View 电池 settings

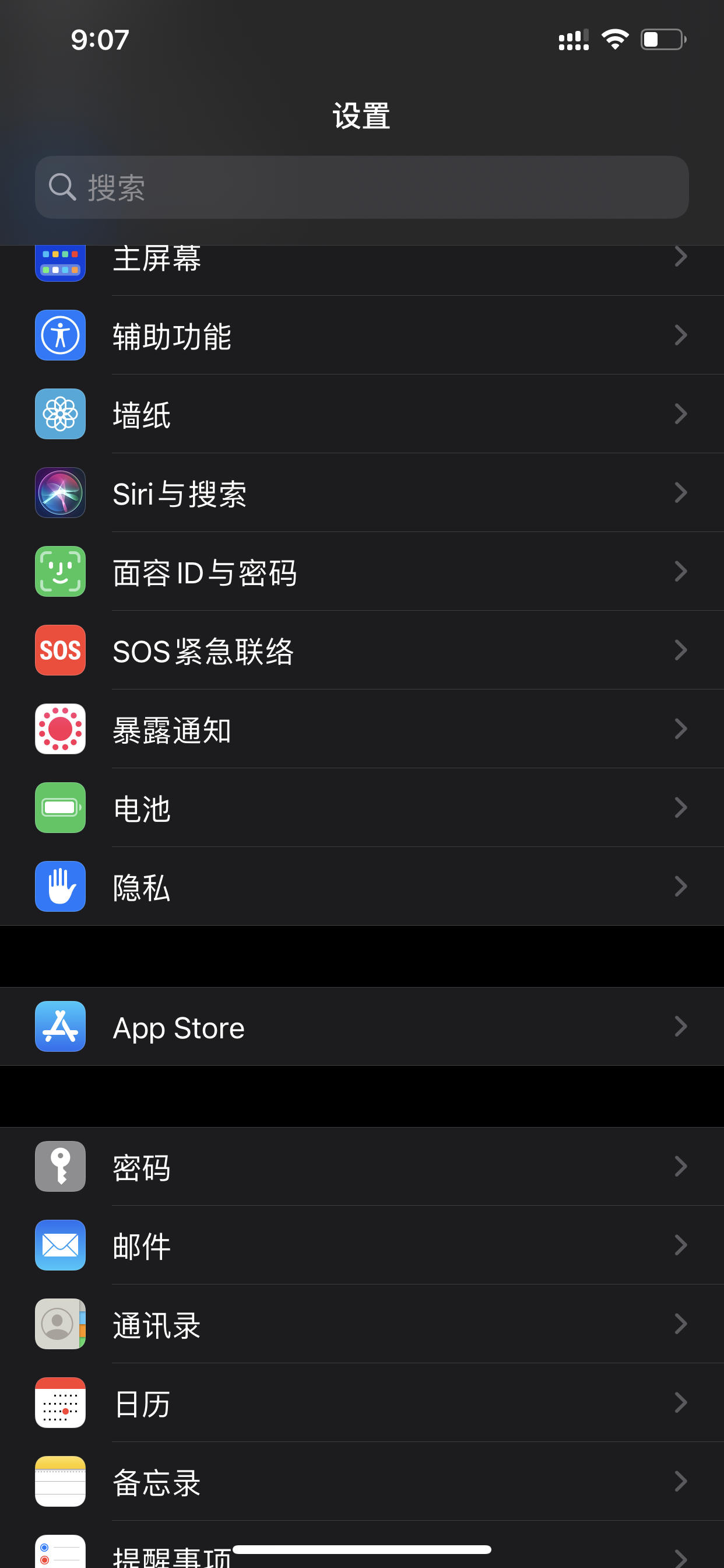click(361, 808)
